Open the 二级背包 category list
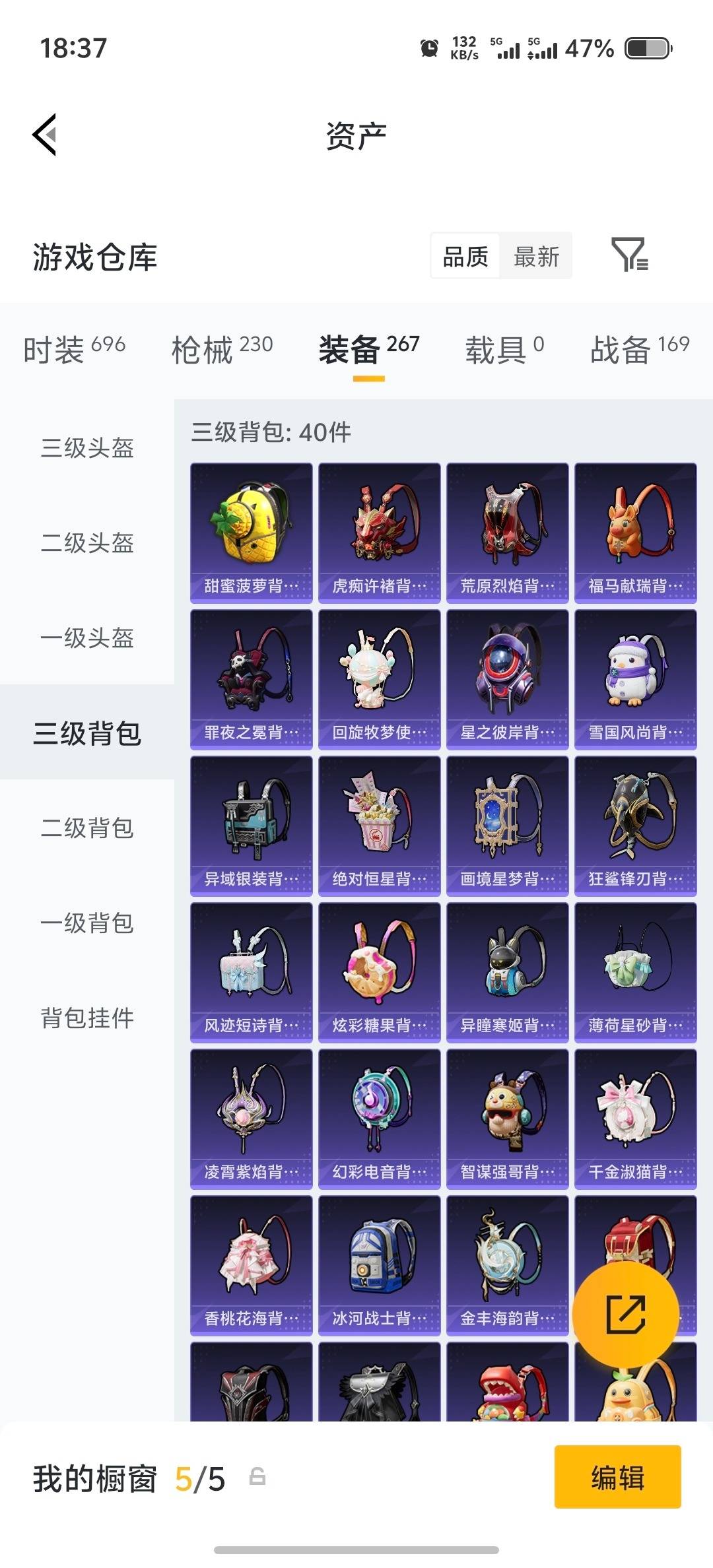713x1568 pixels. (x=86, y=828)
